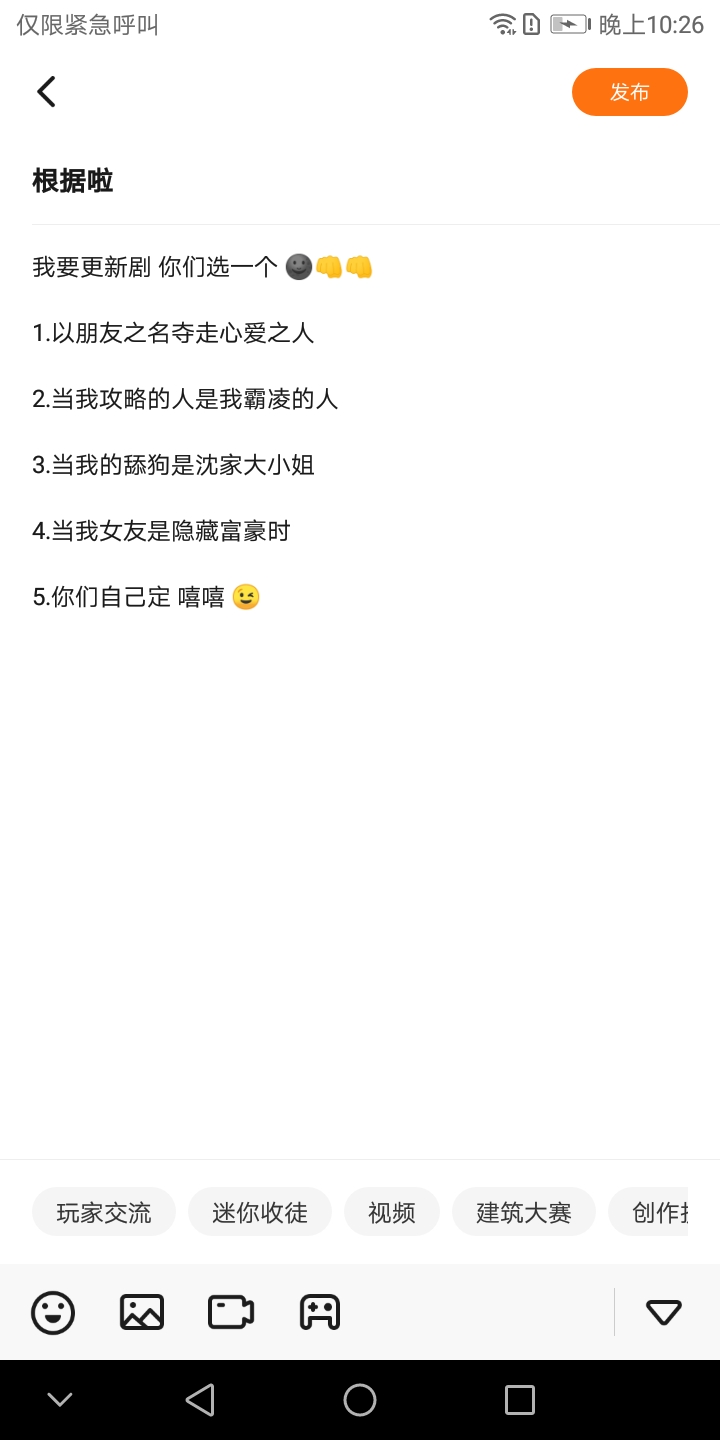Screen dimensions: 720x1440
Task: Select the 玩家交流 topic chip
Action: point(104,1212)
